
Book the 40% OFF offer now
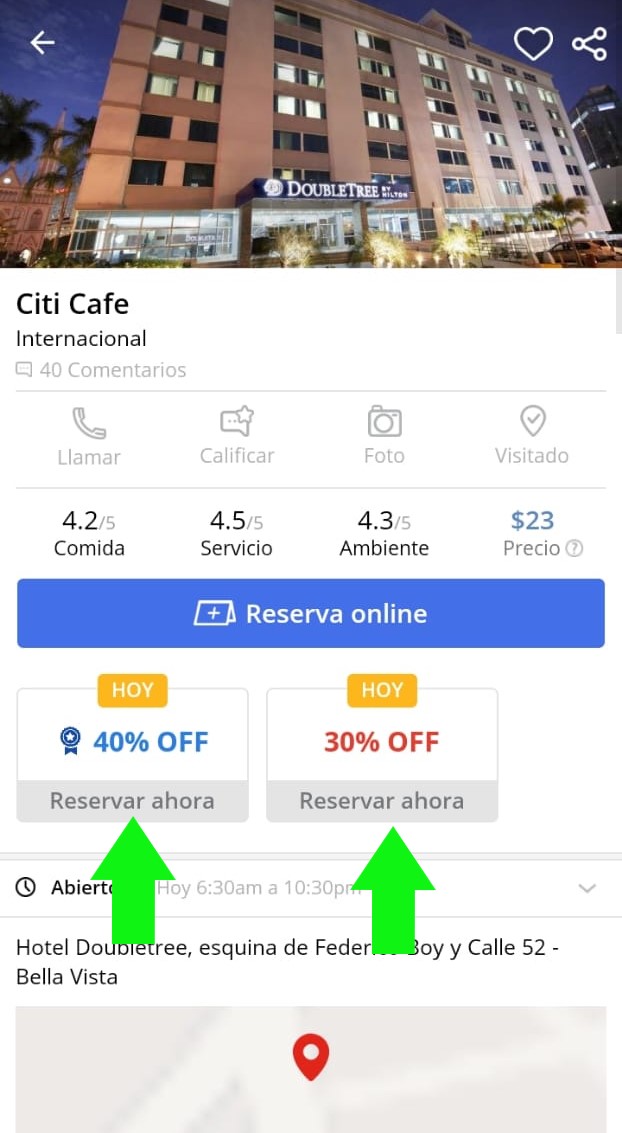[x=132, y=800]
